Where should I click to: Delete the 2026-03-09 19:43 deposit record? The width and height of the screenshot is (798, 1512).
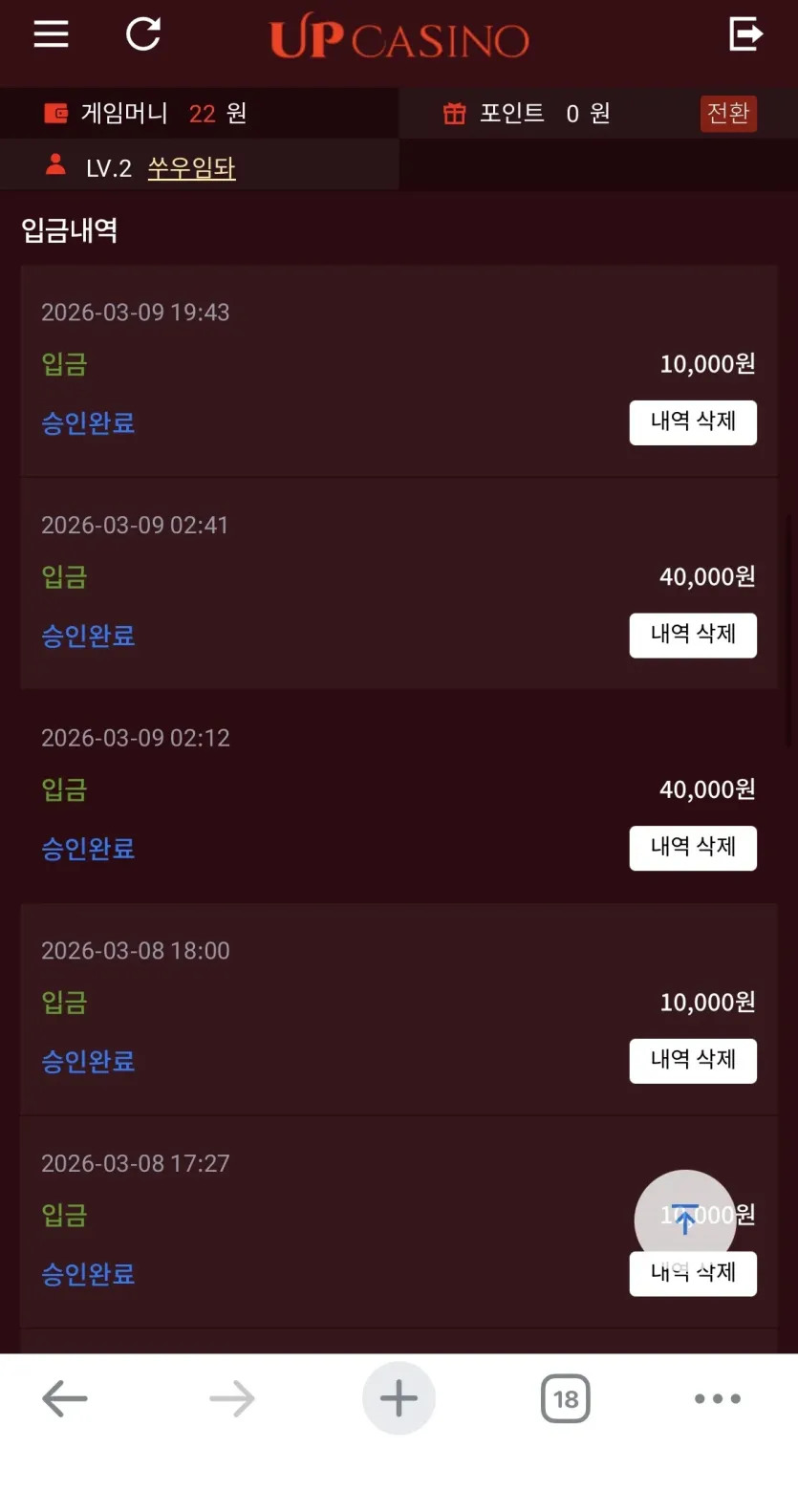click(693, 422)
